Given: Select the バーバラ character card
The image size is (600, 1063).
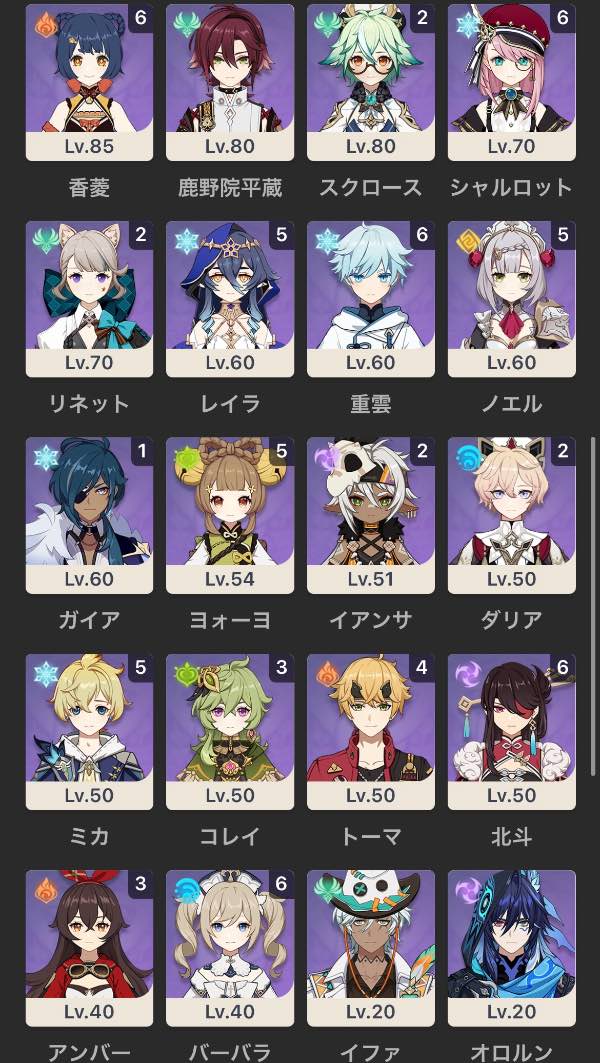Looking at the screenshot, I should pos(230,948).
